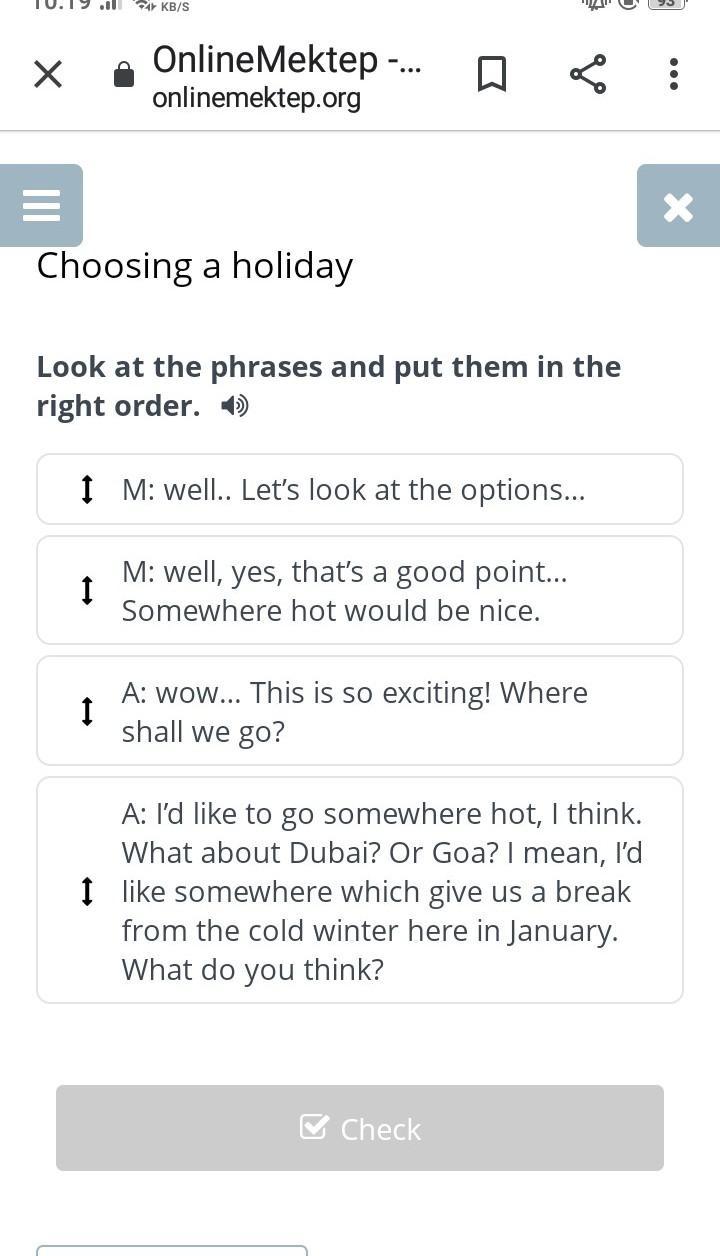The width and height of the screenshot is (720, 1256).
Task: Share this page link
Action: [588, 74]
